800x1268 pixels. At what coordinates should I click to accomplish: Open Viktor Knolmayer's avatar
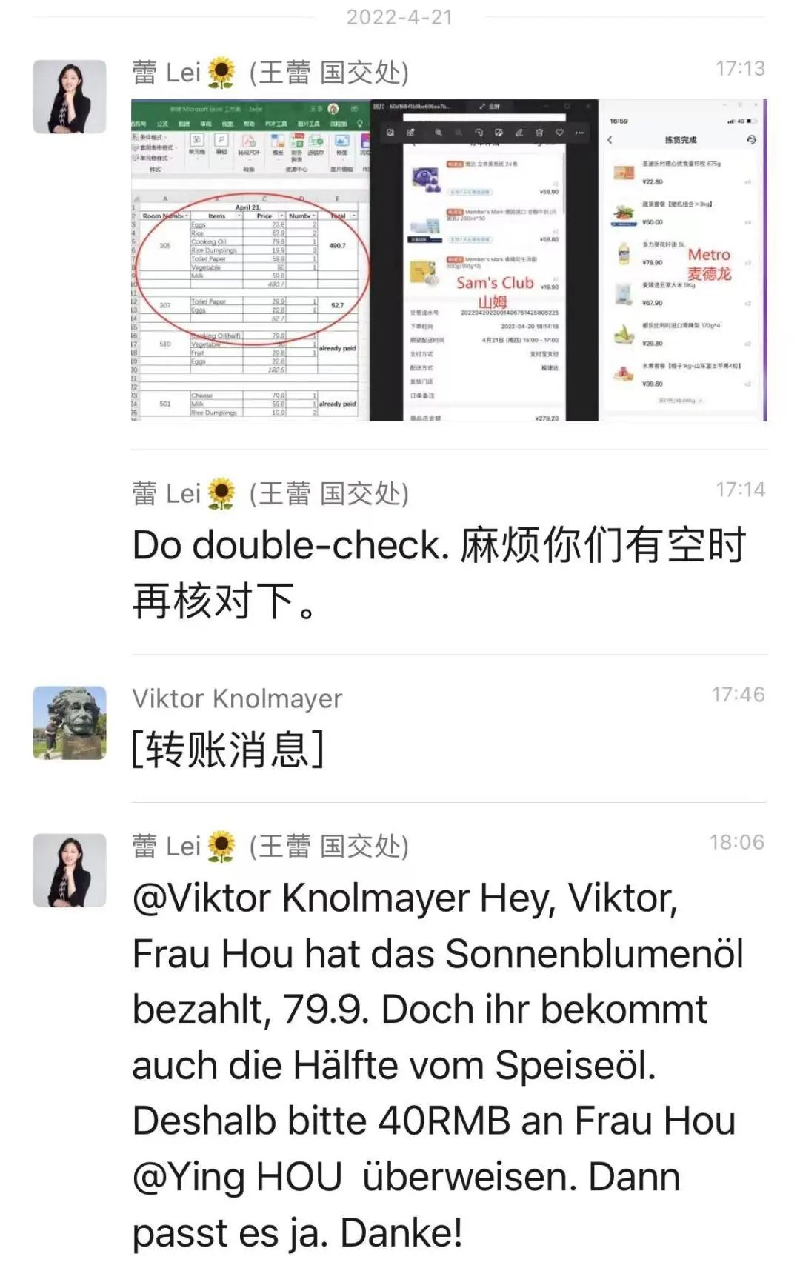pyautogui.click(x=69, y=723)
